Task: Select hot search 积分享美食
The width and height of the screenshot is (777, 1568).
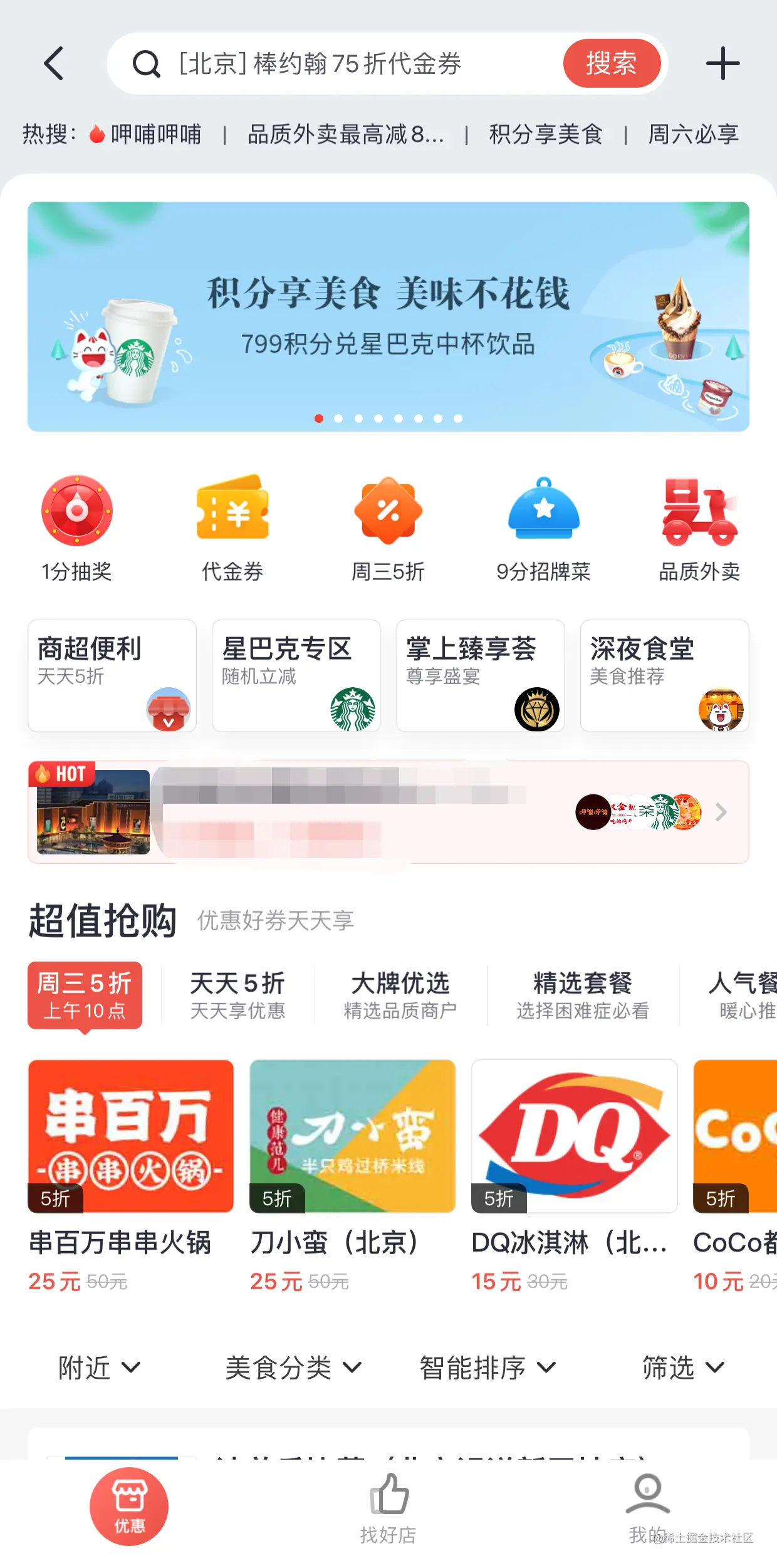Action: click(x=545, y=134)
